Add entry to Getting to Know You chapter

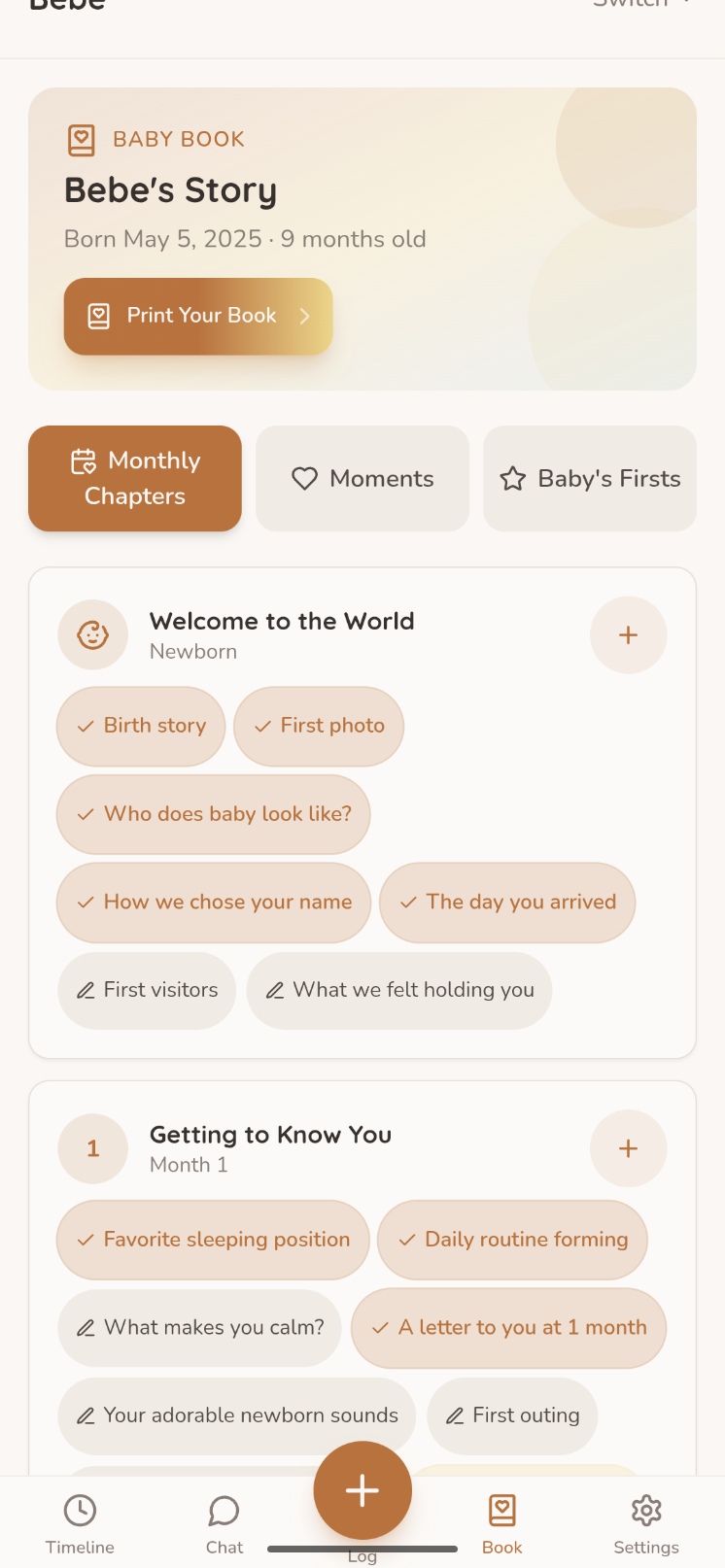click(x=628, y=1148)
